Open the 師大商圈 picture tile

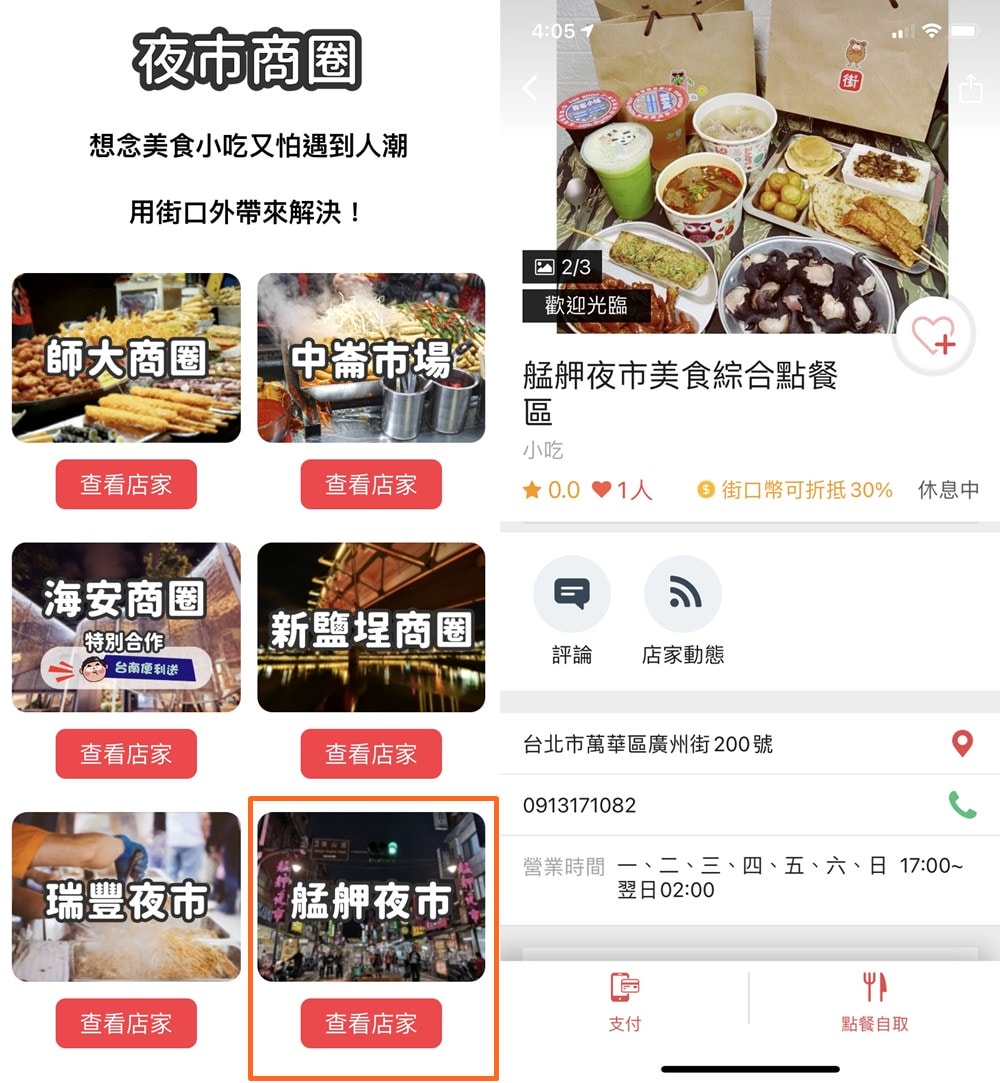click(x=126, y=358)
